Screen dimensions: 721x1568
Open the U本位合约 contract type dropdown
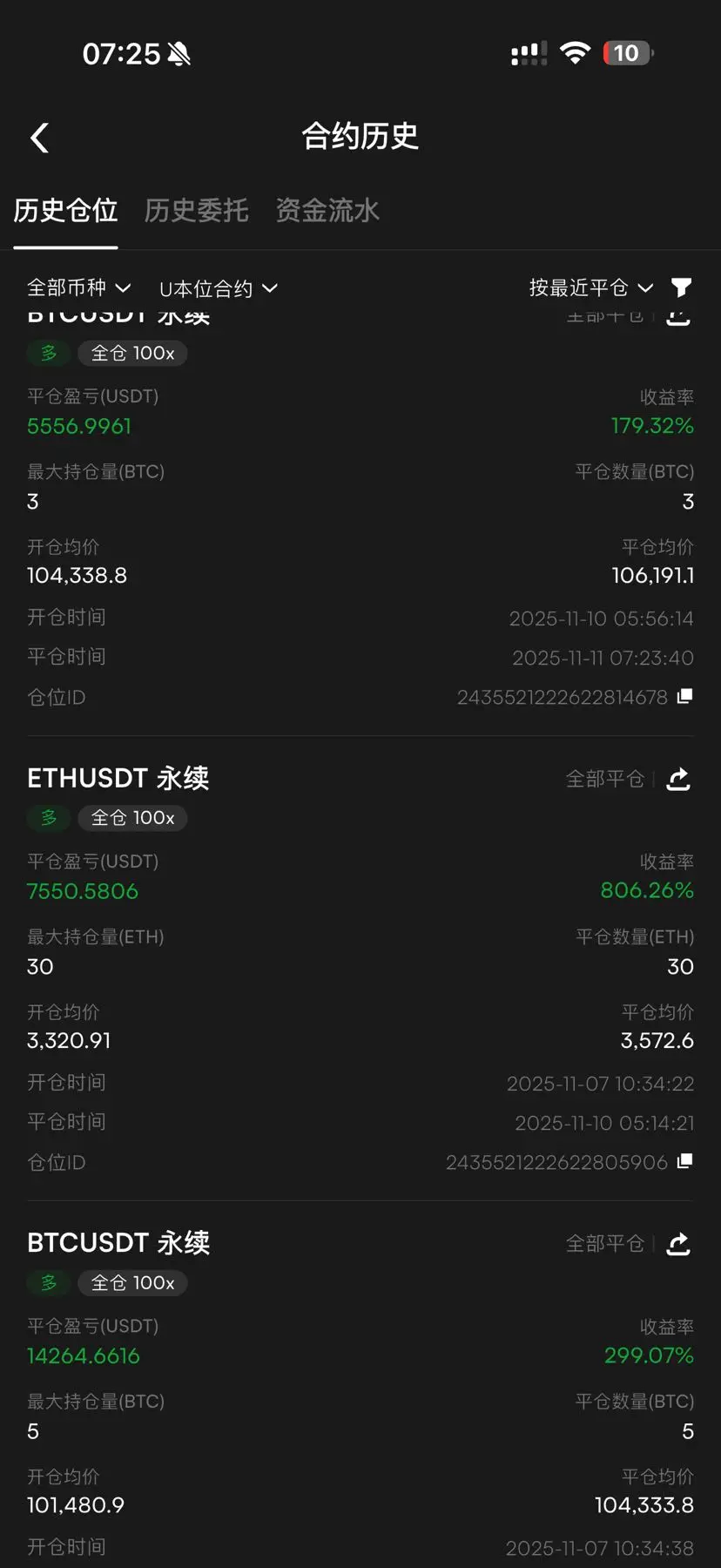(x=219, y=288)
